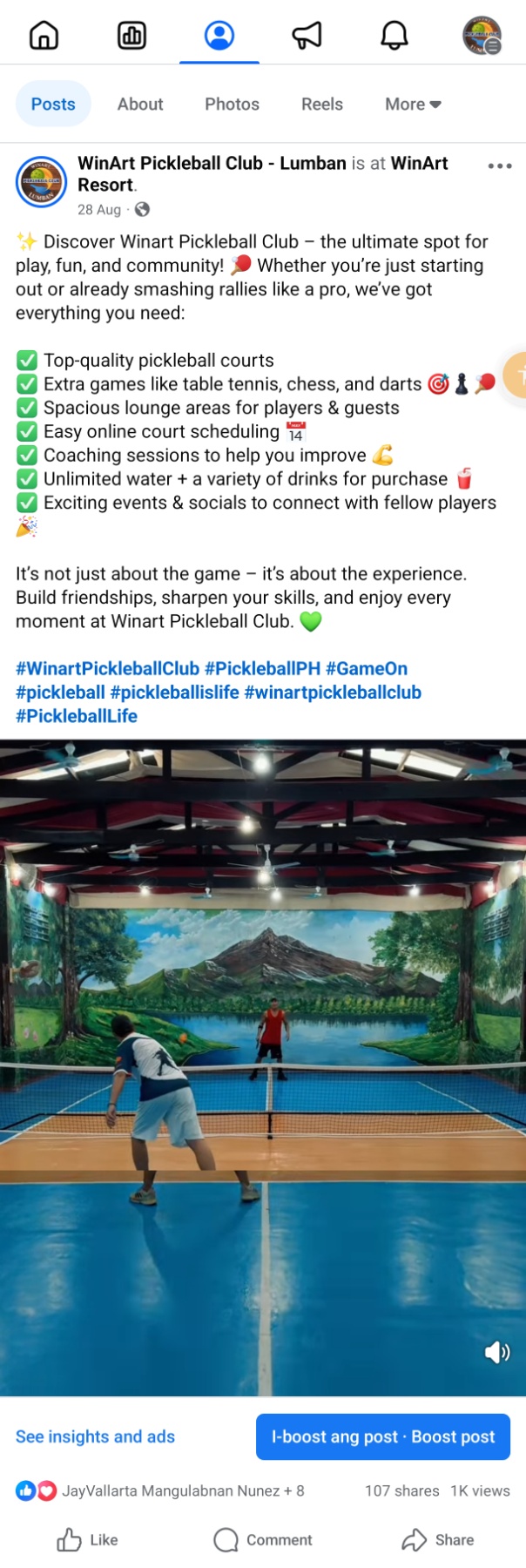526x1568 pixels.
Task: Open the profile picture menu
Action: (x=482, y=36)
